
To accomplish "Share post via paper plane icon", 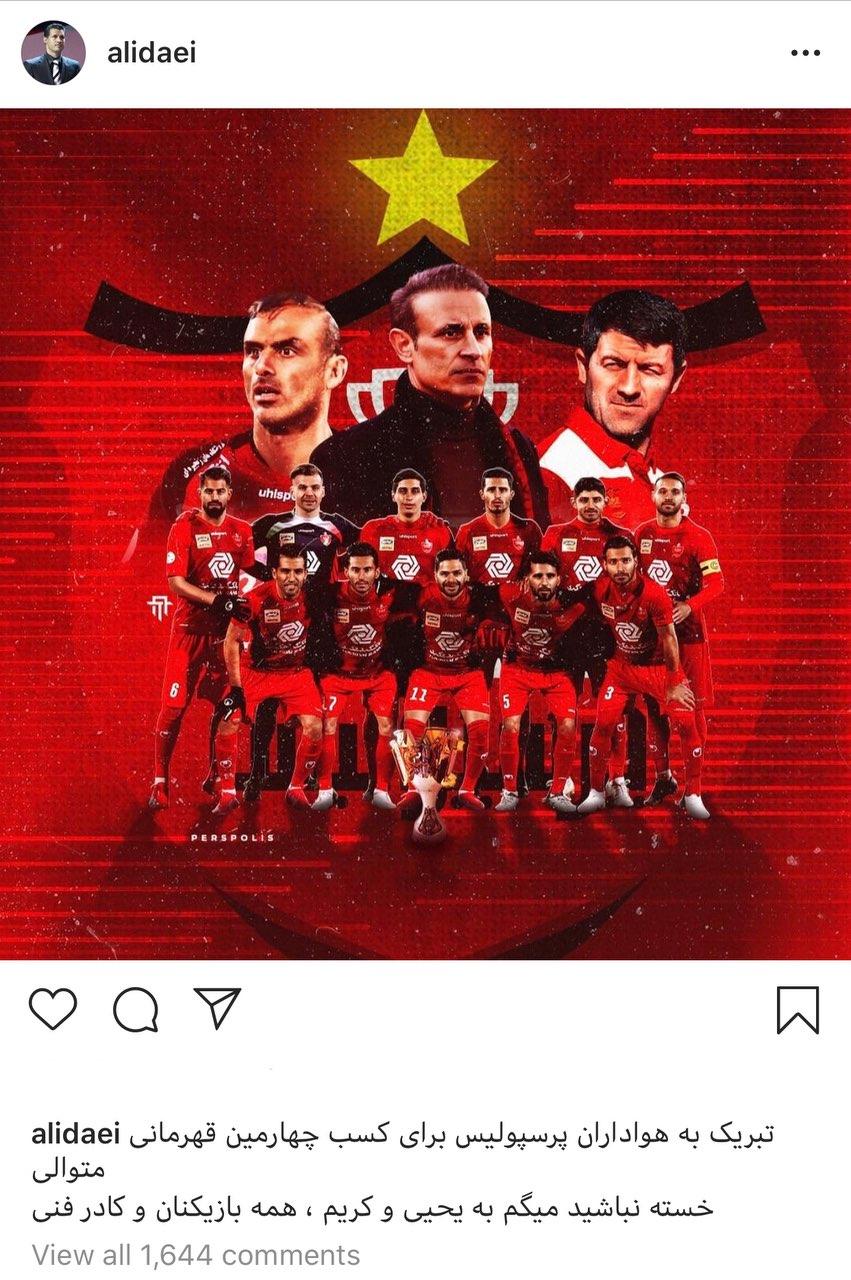I will click(216, 1008).
